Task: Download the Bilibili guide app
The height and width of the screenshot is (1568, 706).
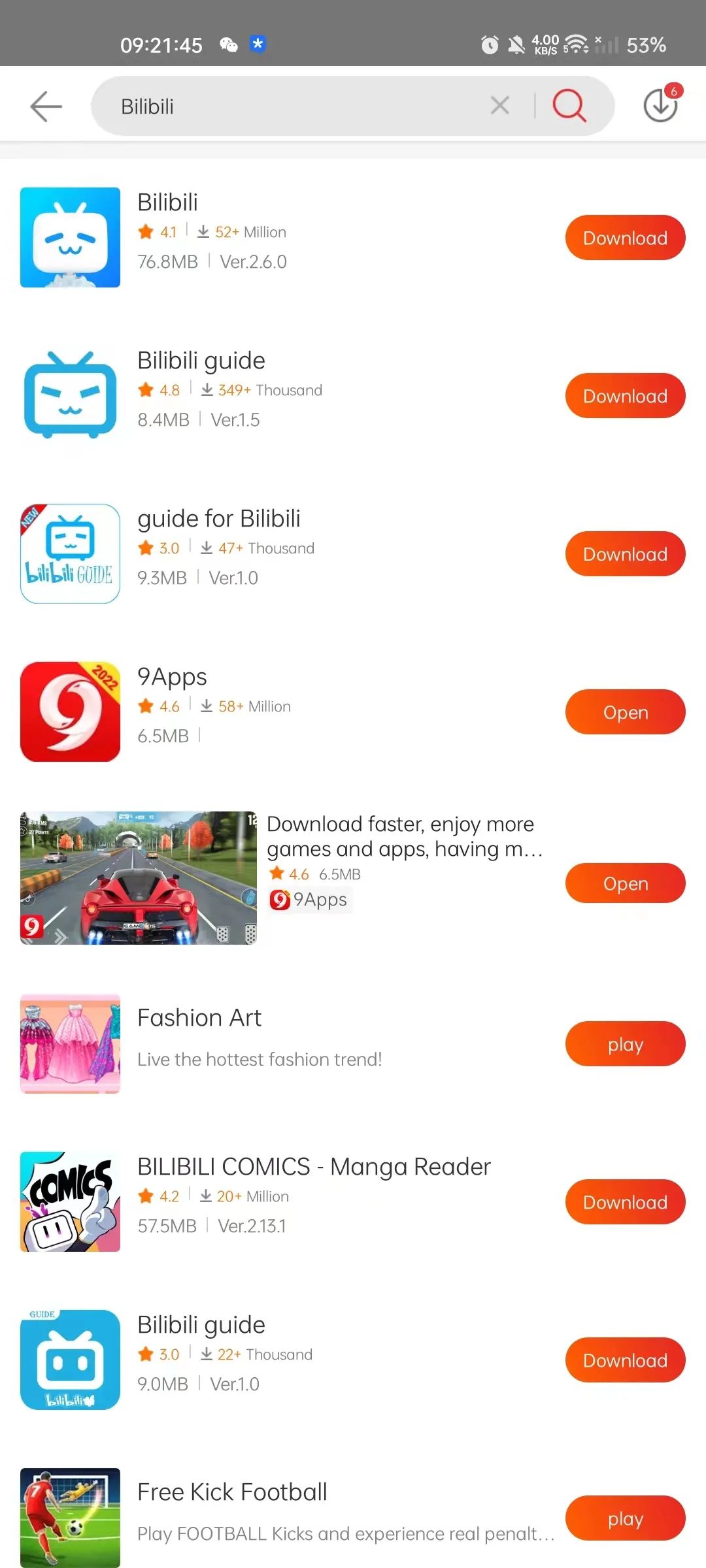Action: [x=624, y=395]
